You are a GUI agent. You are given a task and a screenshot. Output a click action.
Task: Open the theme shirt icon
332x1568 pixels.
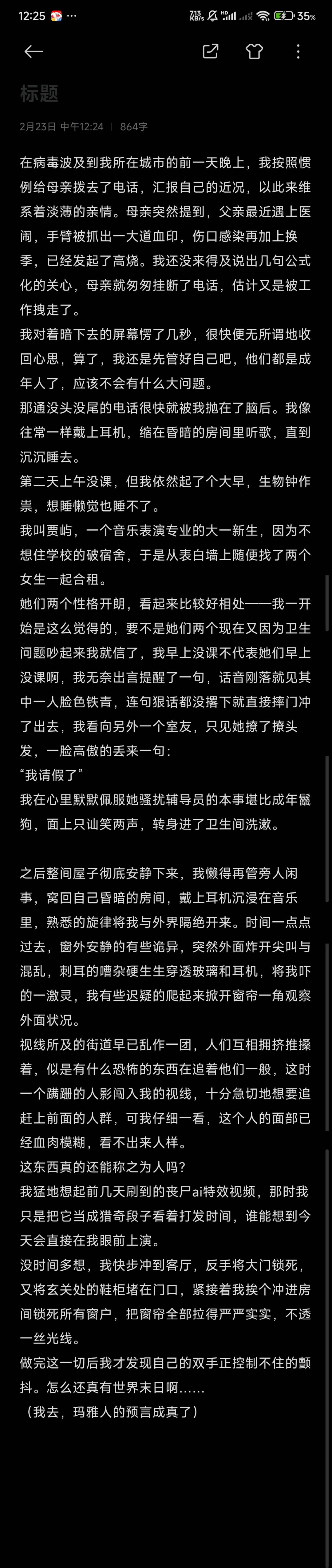pos(254,52)
